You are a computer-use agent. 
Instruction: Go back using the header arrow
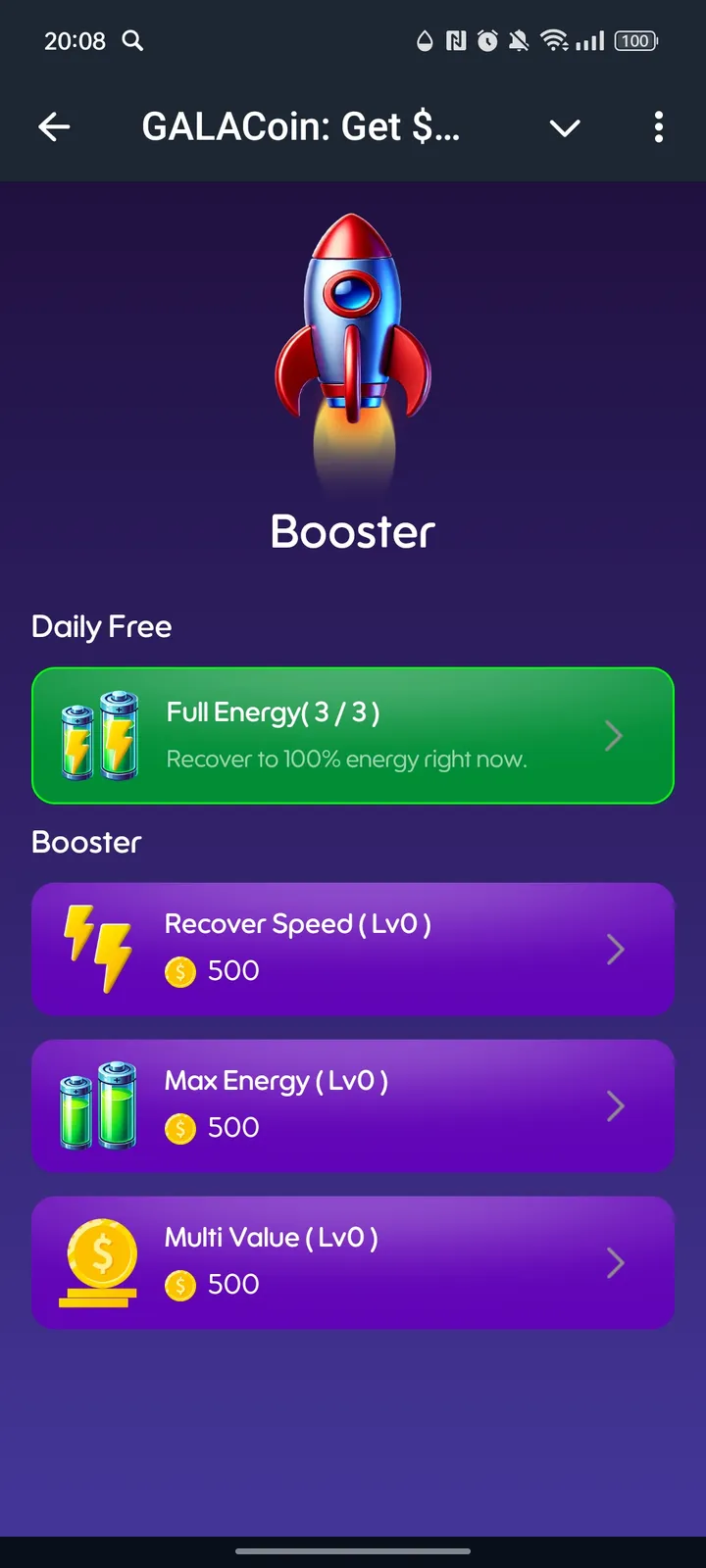(54, 126)
